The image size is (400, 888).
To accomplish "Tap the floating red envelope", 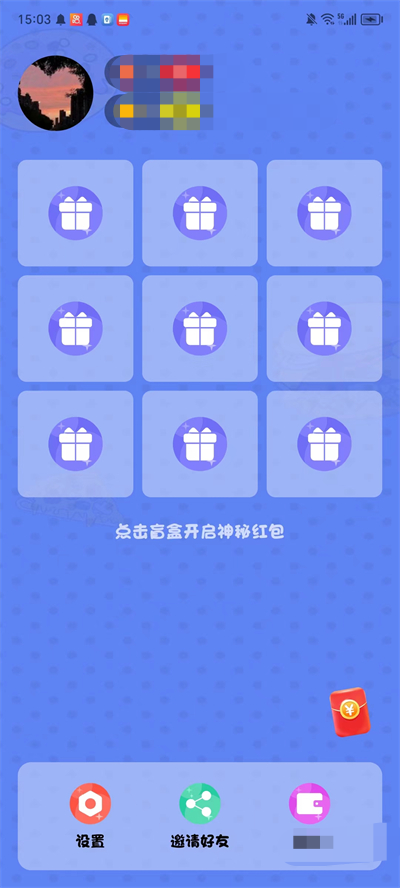I will pos(349,712).
